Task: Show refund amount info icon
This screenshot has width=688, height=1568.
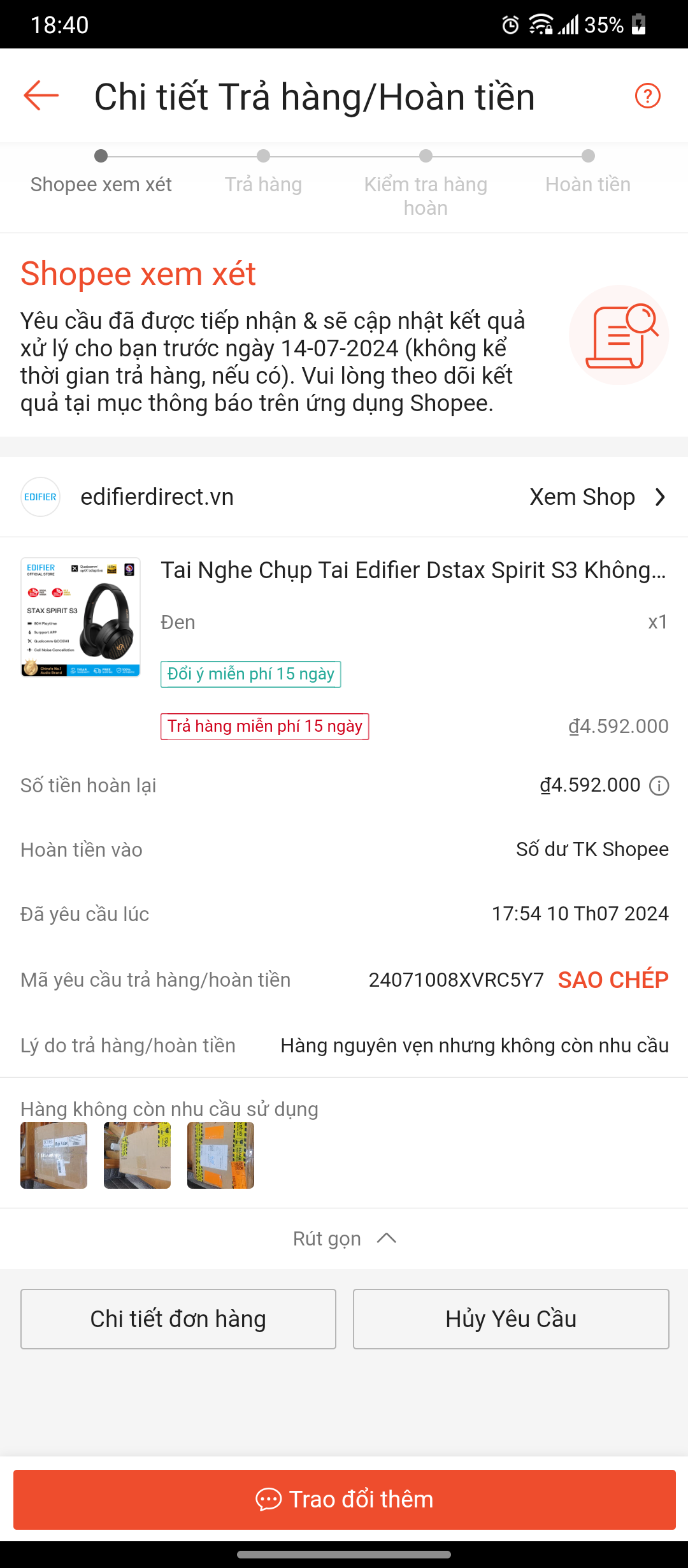Action: [x=659, y=786]
